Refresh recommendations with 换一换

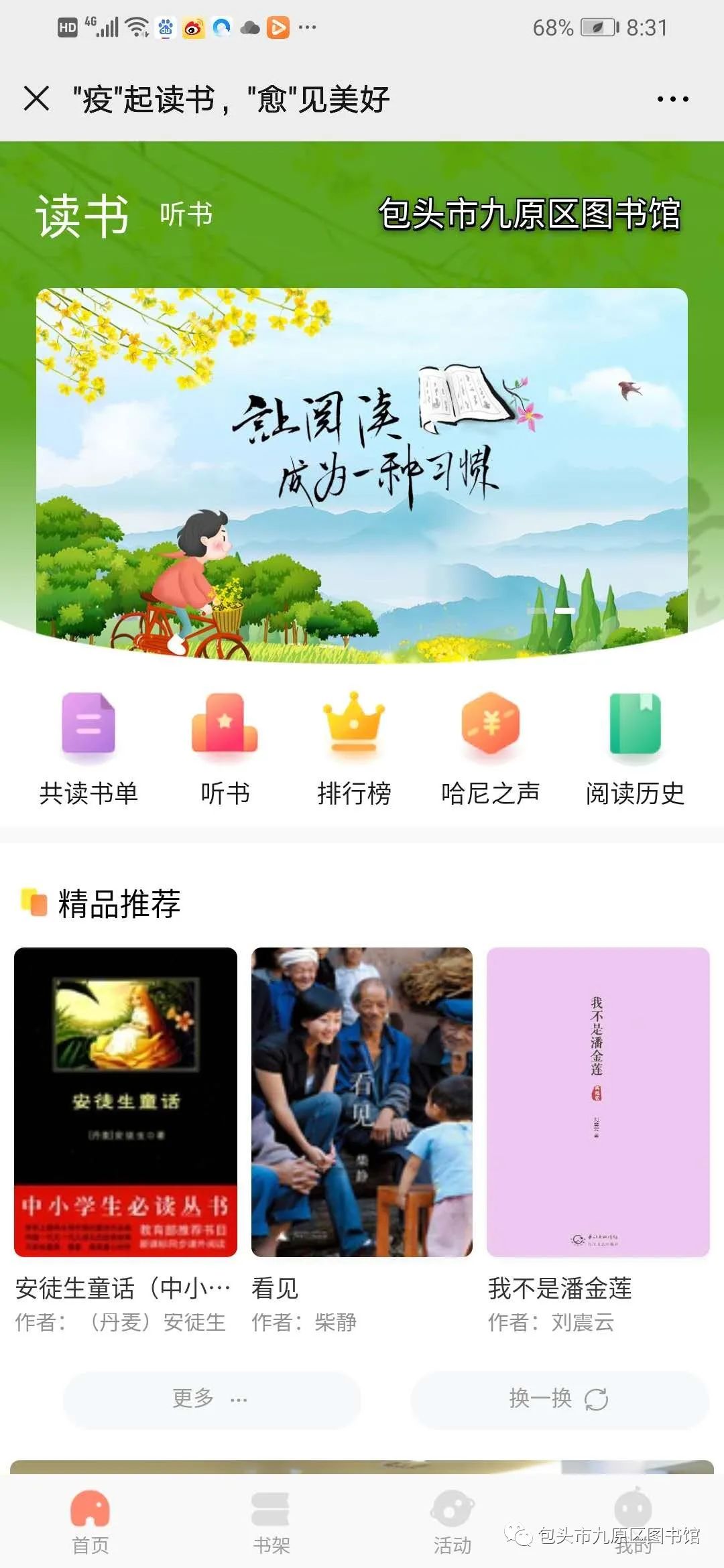pos(559,1398)
